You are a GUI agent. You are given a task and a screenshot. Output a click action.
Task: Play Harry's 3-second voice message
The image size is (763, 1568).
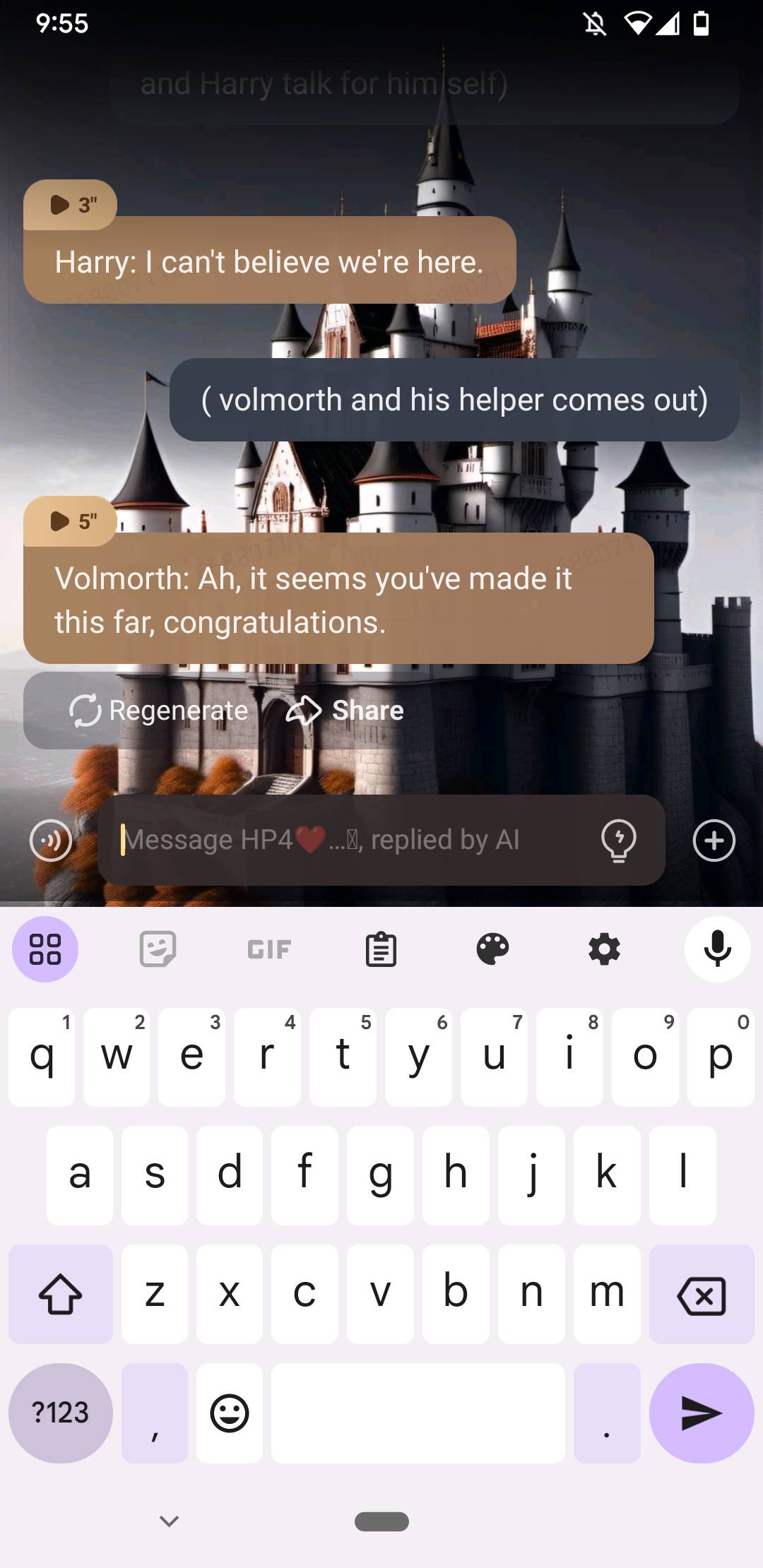[70, 205]
